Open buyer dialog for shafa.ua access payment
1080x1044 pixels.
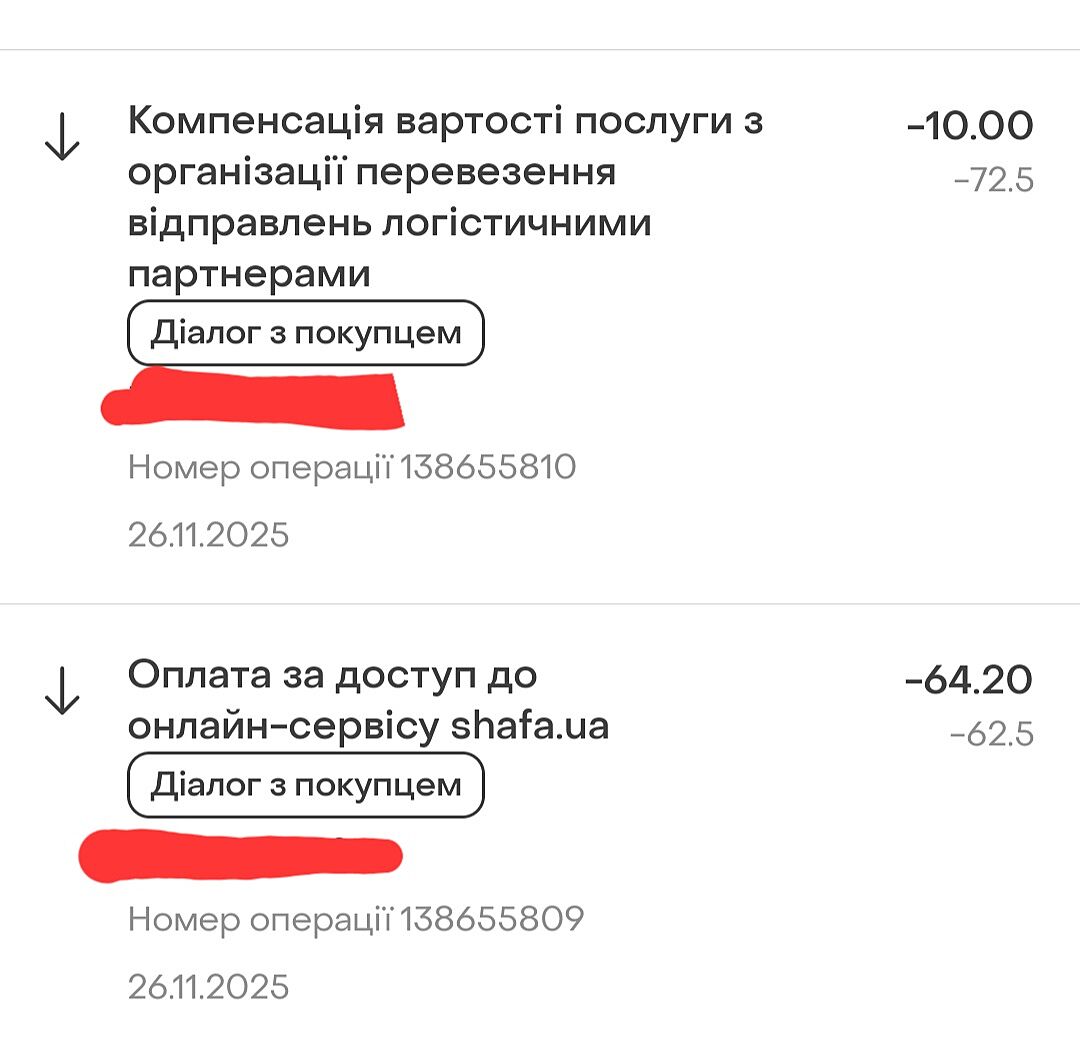pos(306,785)
